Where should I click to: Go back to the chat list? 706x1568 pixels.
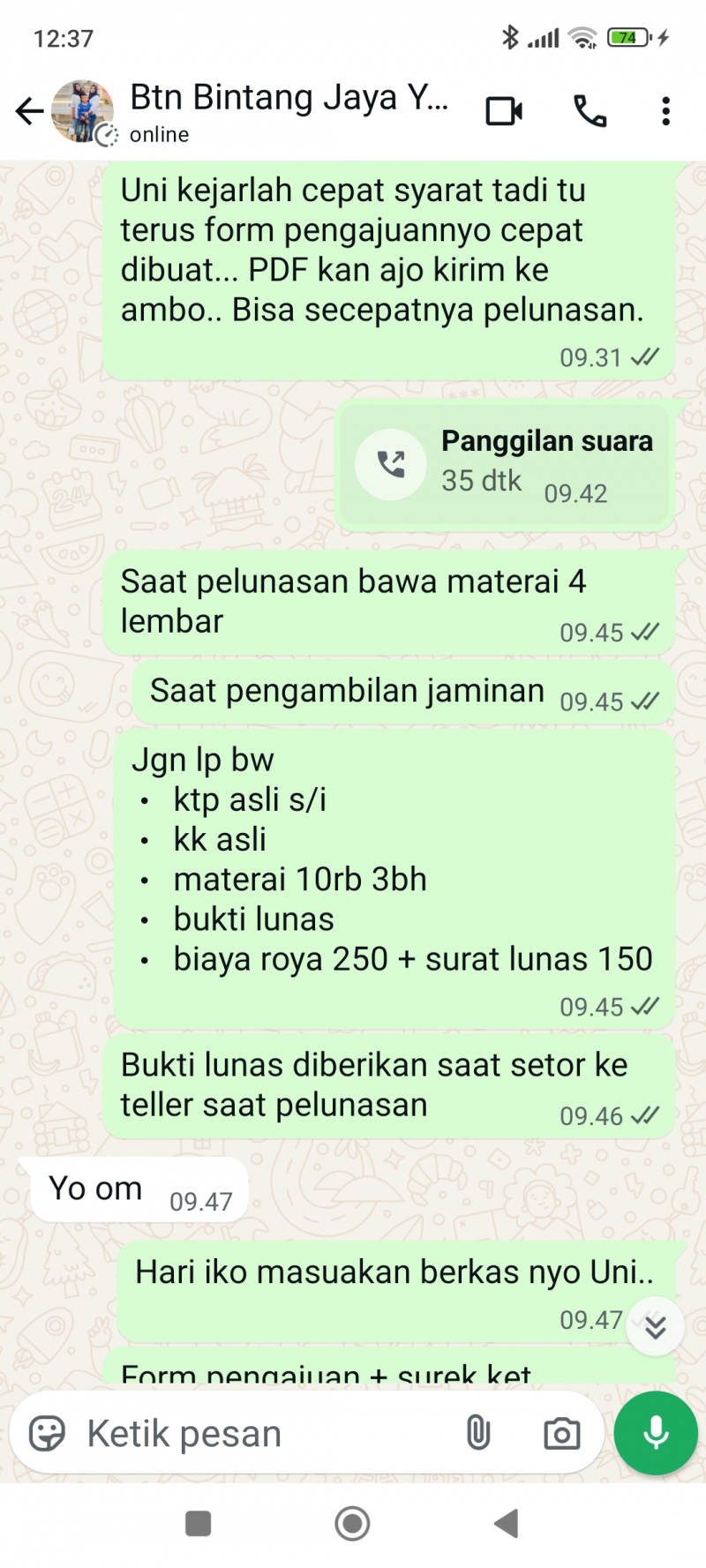(29, 111)
